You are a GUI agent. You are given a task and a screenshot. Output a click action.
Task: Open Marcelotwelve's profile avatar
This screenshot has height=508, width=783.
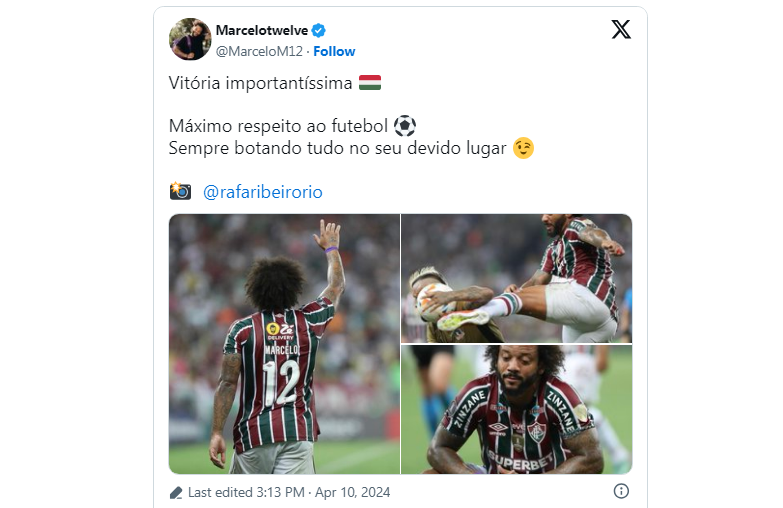(x=190, y=40)
